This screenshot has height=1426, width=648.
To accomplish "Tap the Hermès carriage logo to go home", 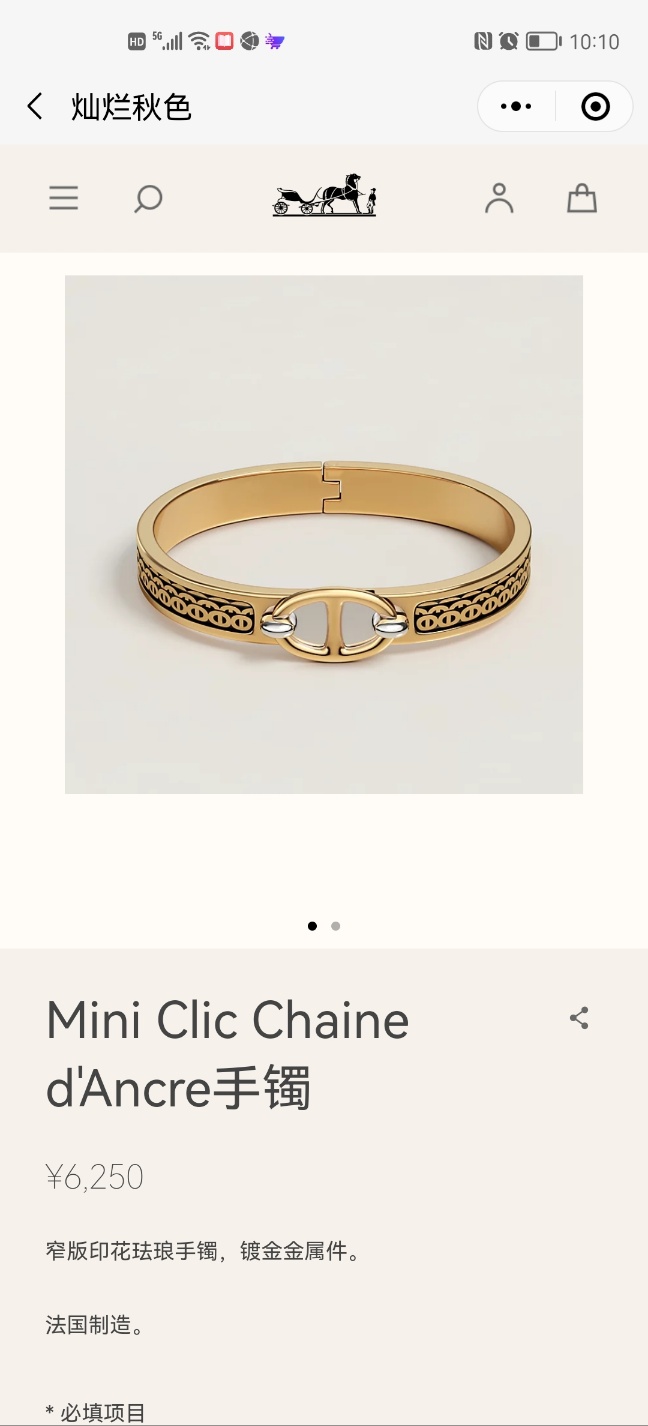I will (x=324, y=195).
